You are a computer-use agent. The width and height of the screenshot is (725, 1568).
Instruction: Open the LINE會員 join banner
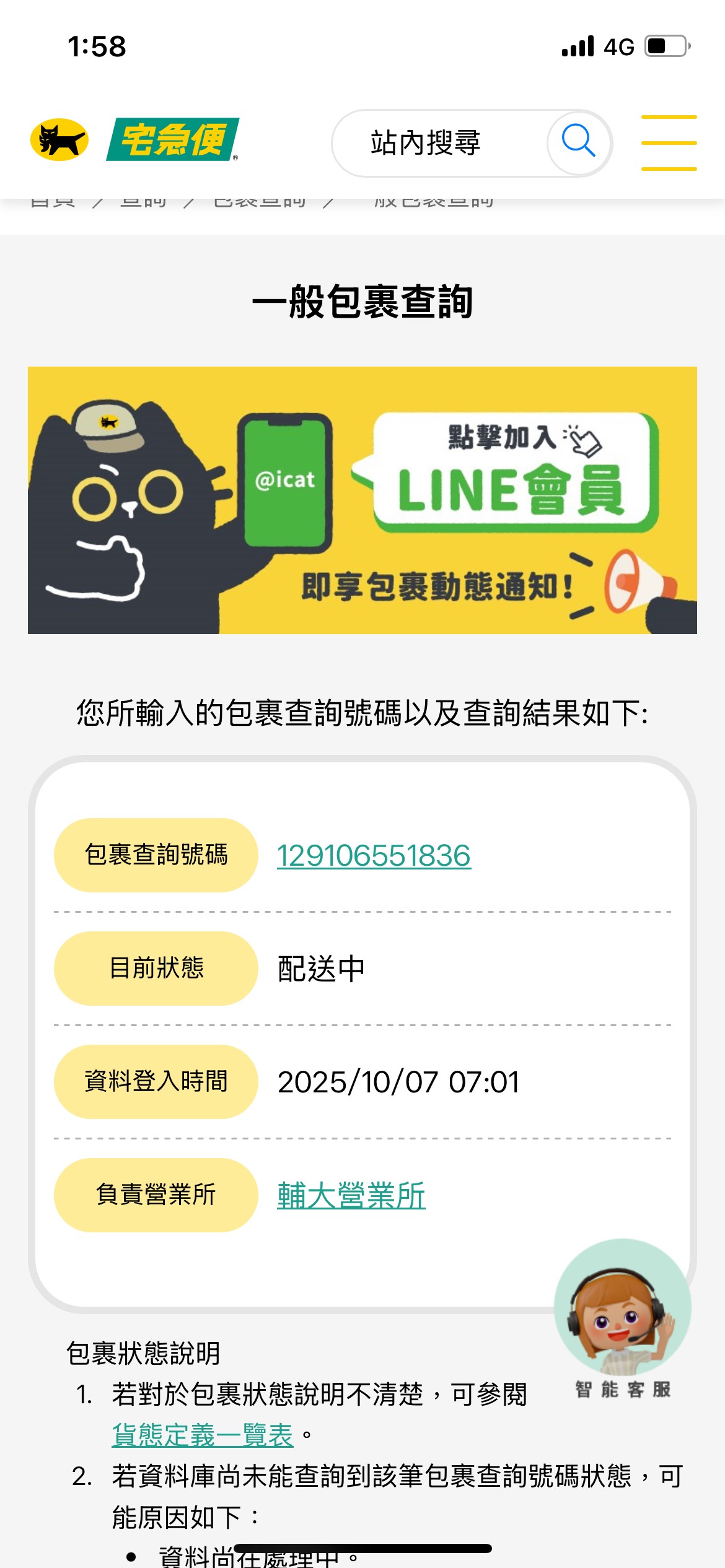tap(362, 500)
